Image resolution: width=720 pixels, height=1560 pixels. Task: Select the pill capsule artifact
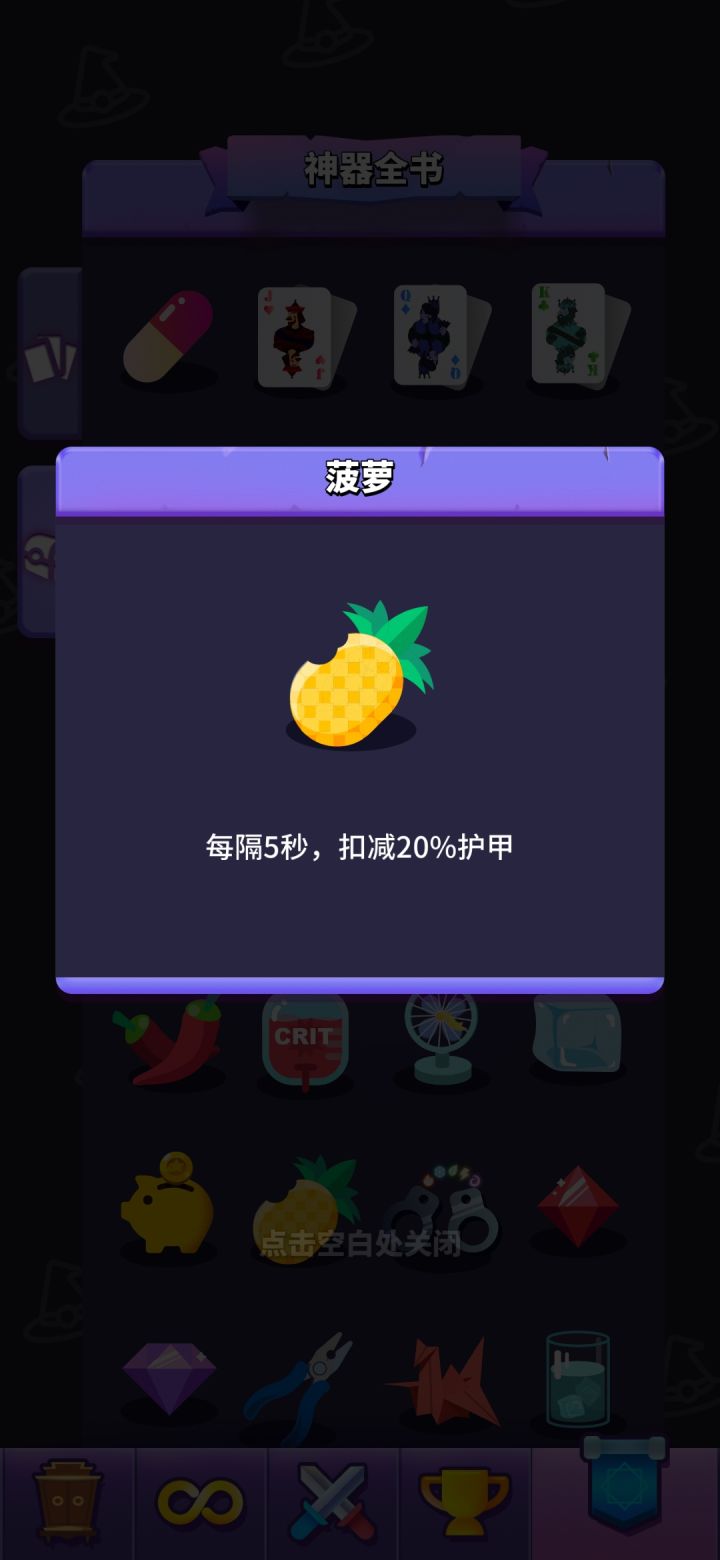168,335
